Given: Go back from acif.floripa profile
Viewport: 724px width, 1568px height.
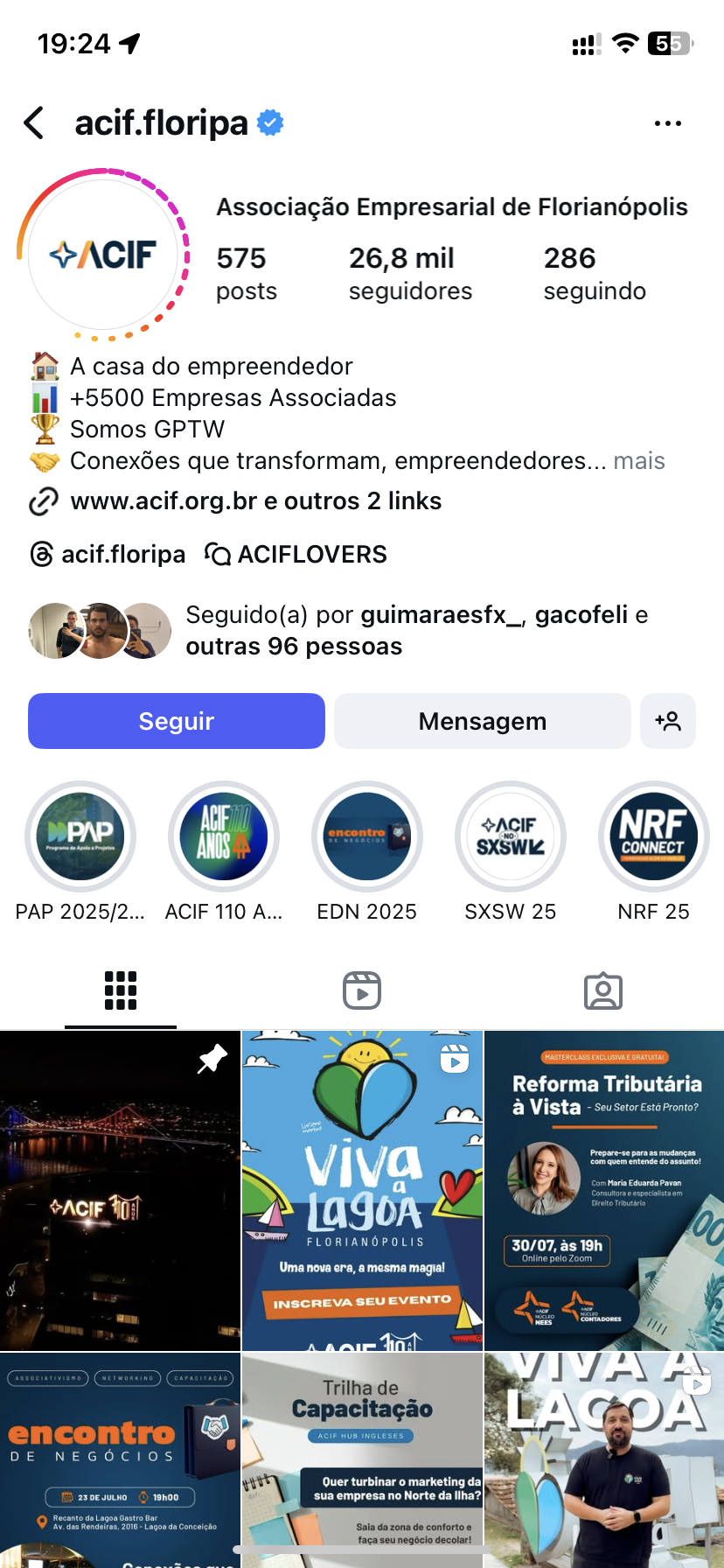Looking at the screenshot, I should pyautogui.click(x=35, y=123).
